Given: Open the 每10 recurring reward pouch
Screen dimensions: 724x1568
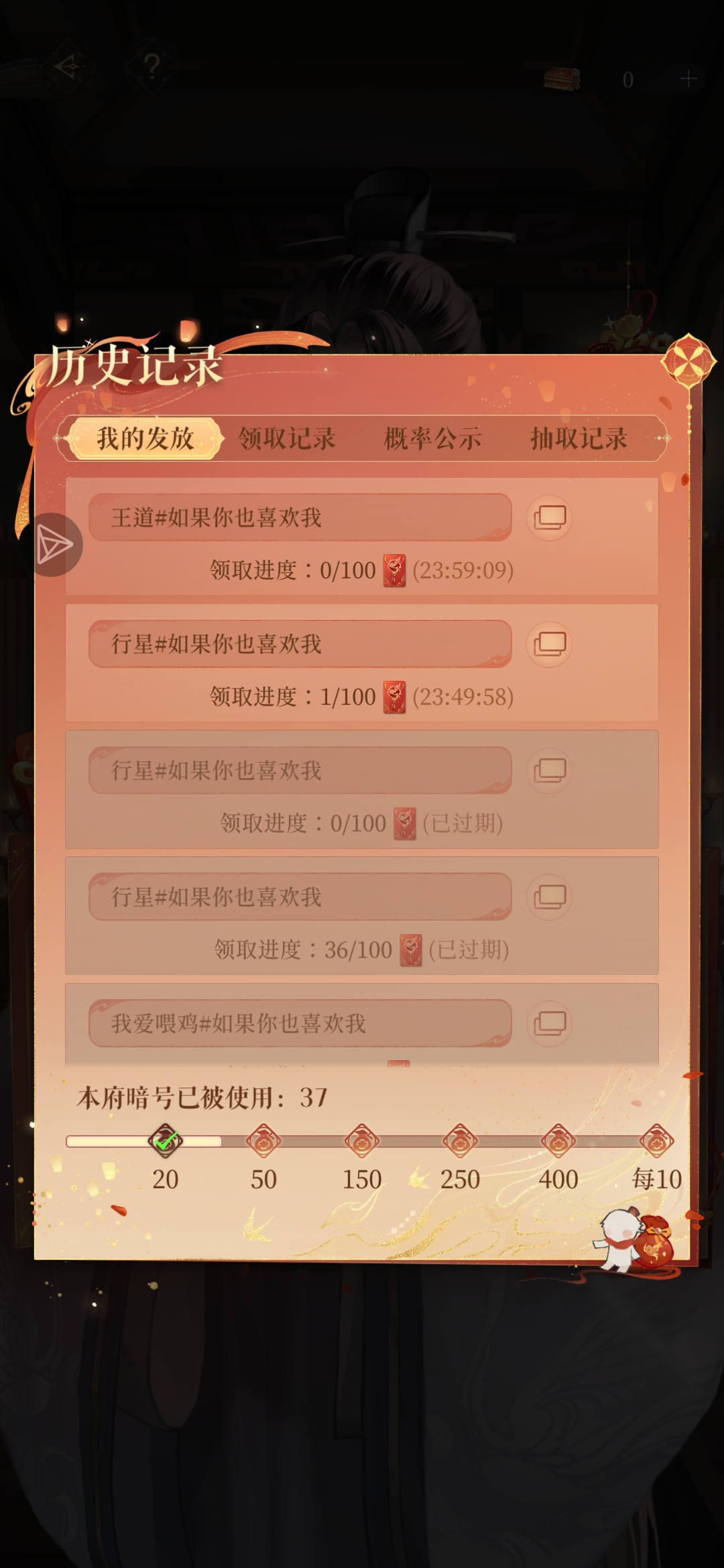Looking at the screenshot, I should [x=656, y=1140].
